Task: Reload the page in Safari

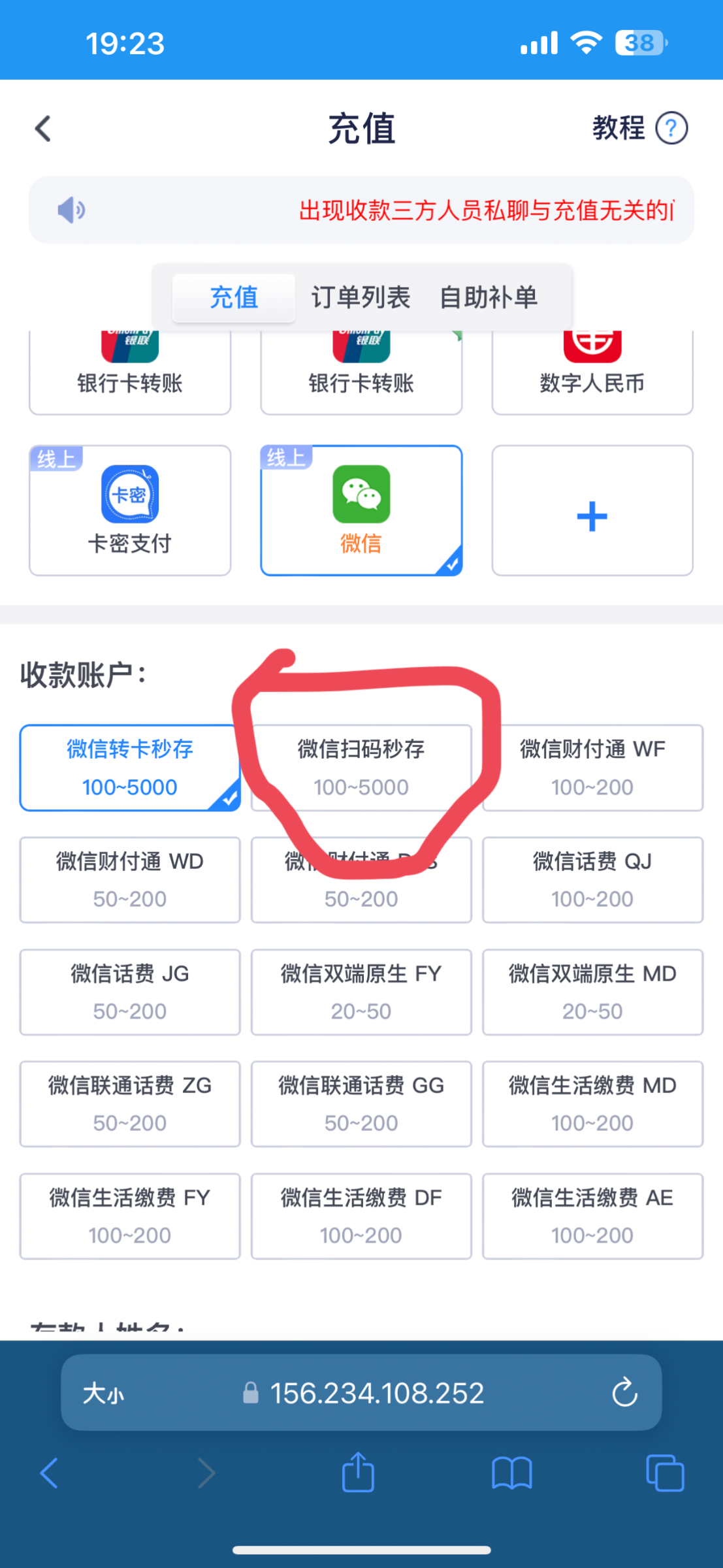Action: click(x=624, y=1392)
